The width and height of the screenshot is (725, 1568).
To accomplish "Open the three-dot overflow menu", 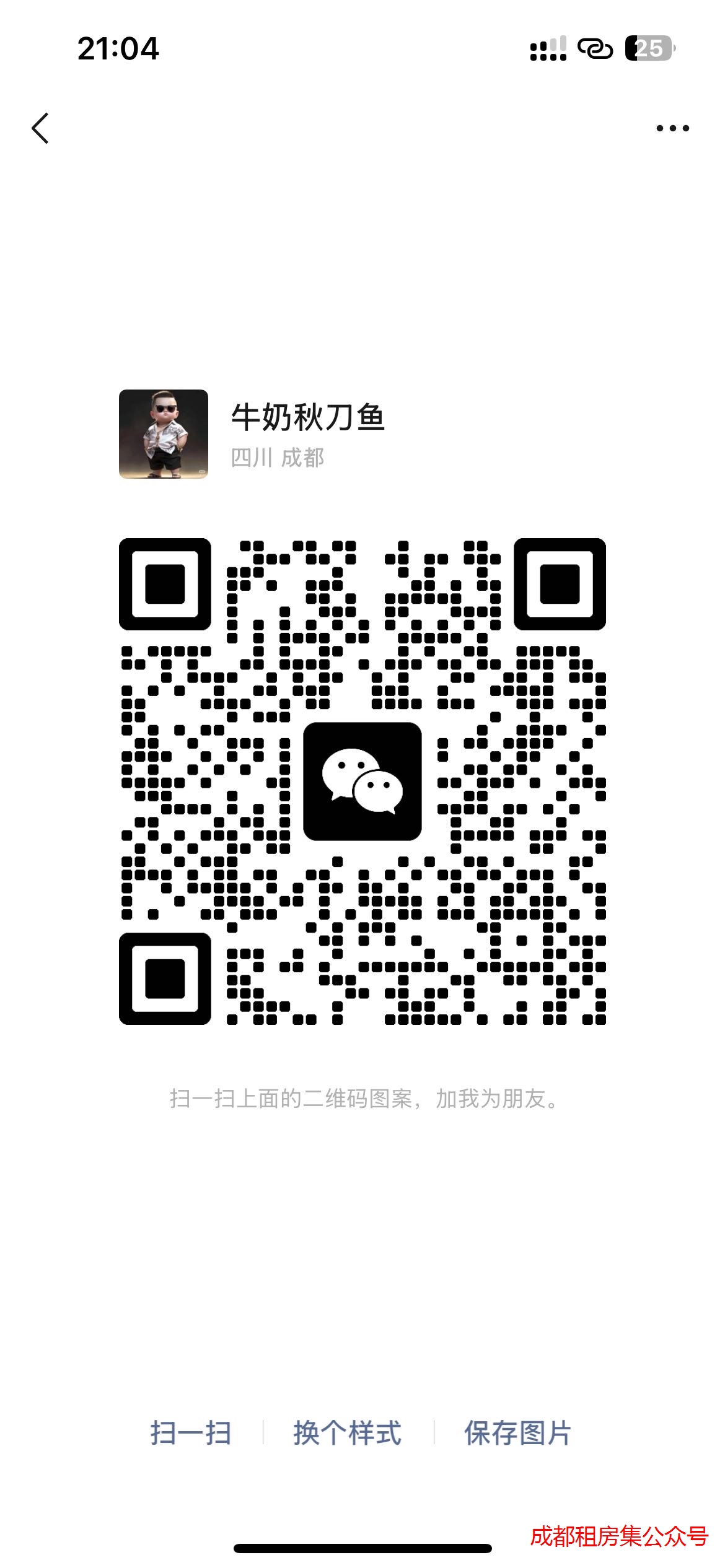I will point(672,129).
